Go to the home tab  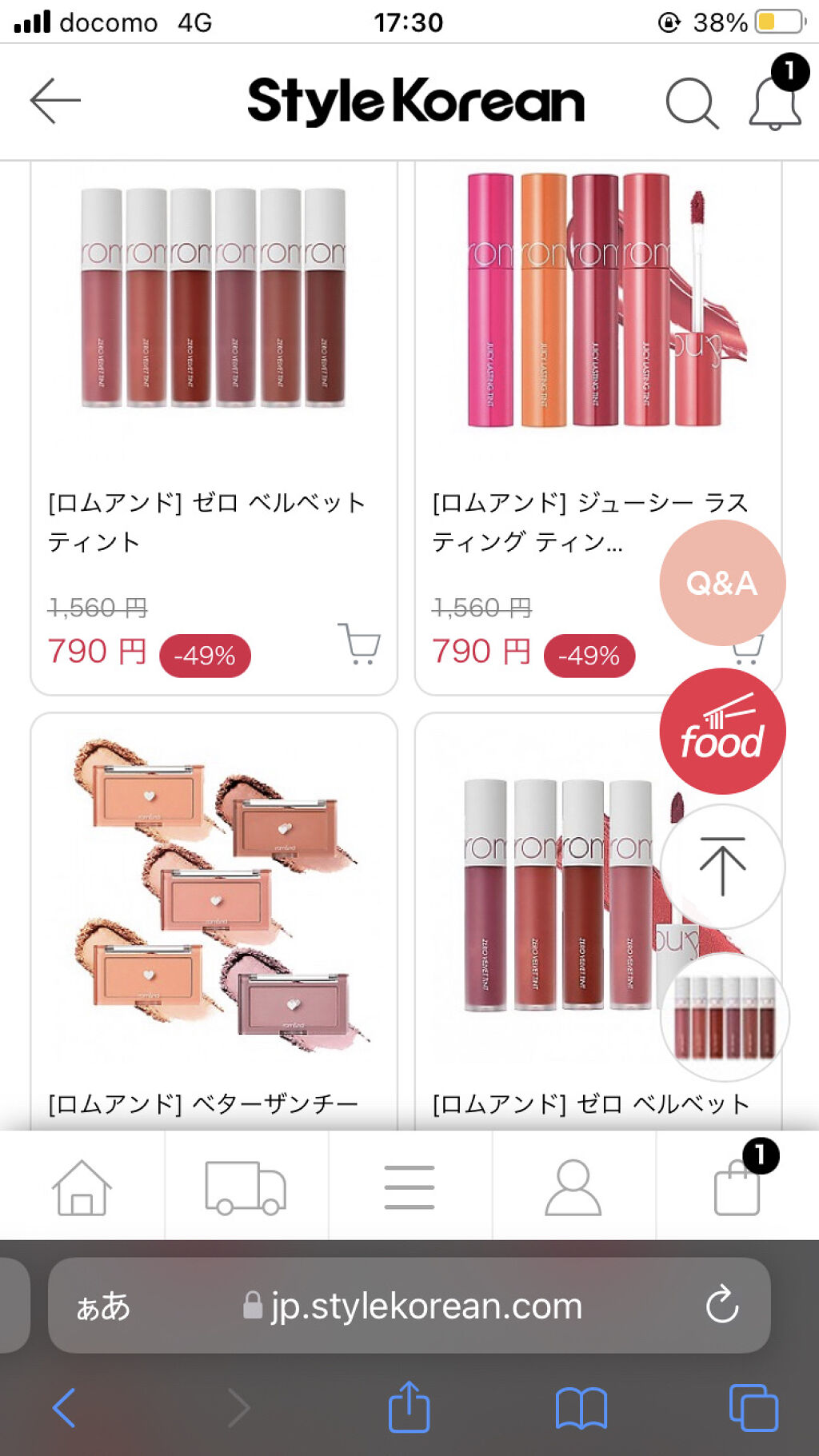(x=82, y=1187)
